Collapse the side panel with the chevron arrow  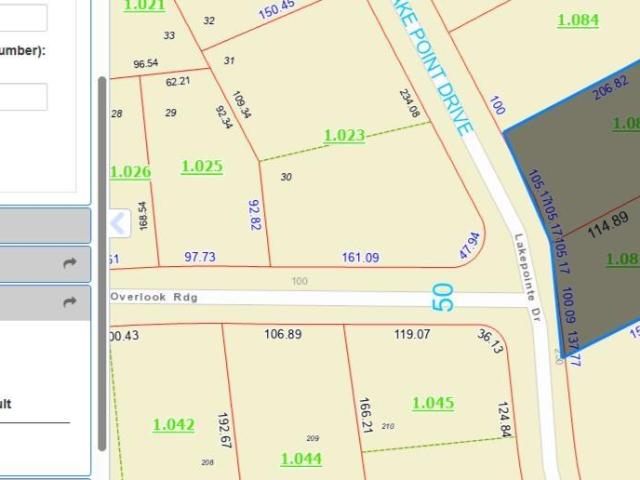pyautogui.click(x=118, y=223)
